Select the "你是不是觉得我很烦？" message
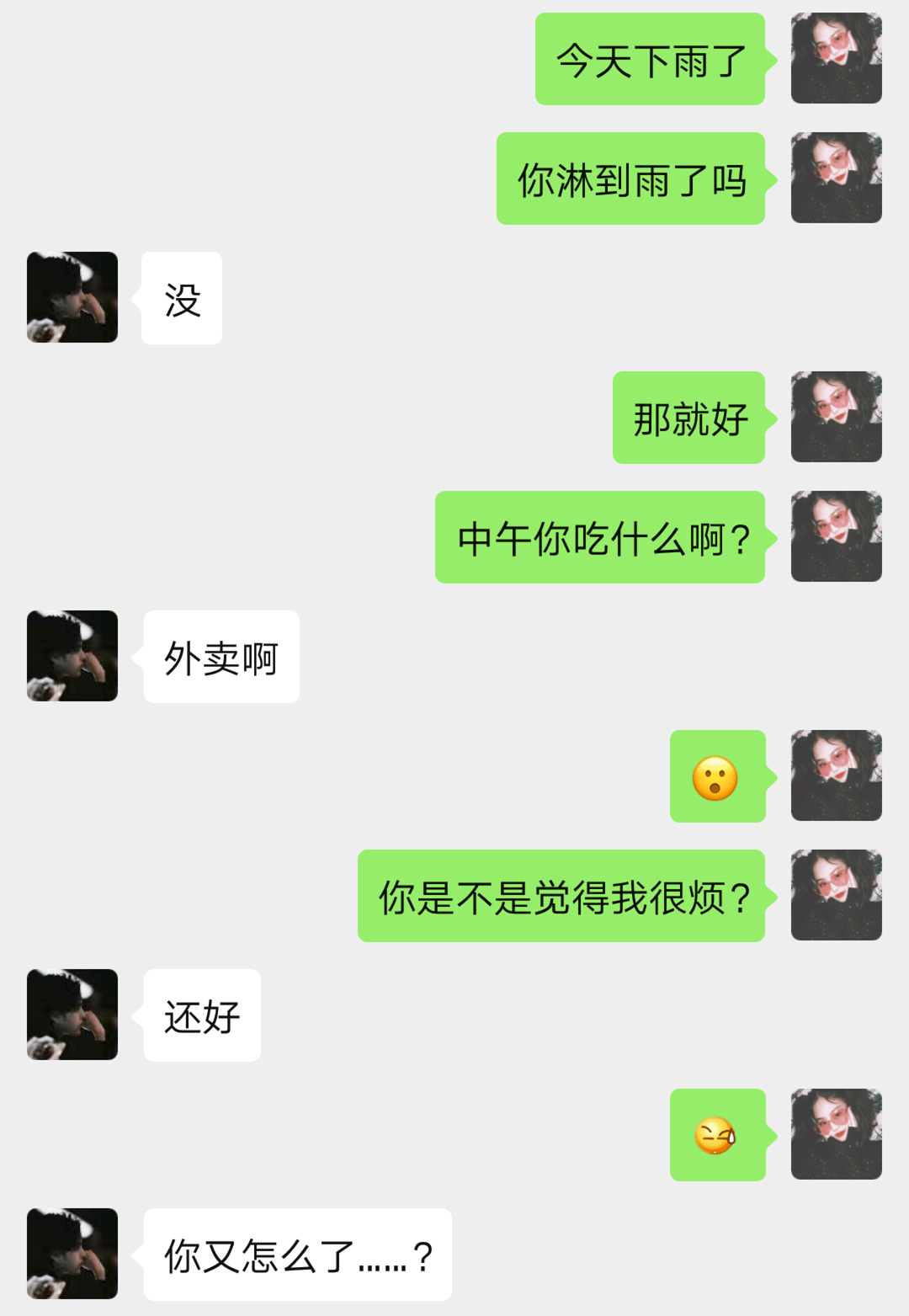 pyautogui.click(x=561, y=897)
